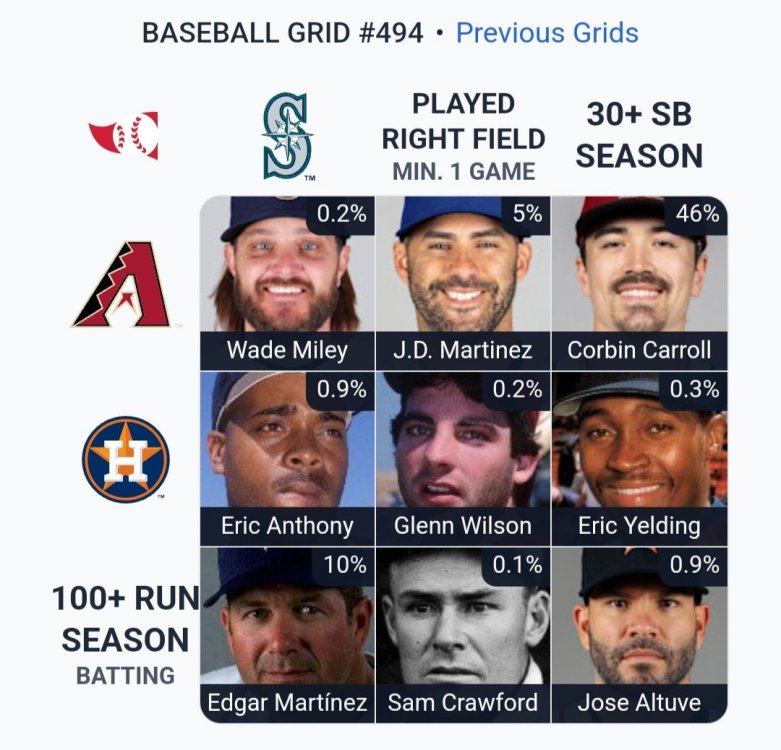View the Sam Crawford grid cell
Screen dimensions: 781x750
click(463, 635)
